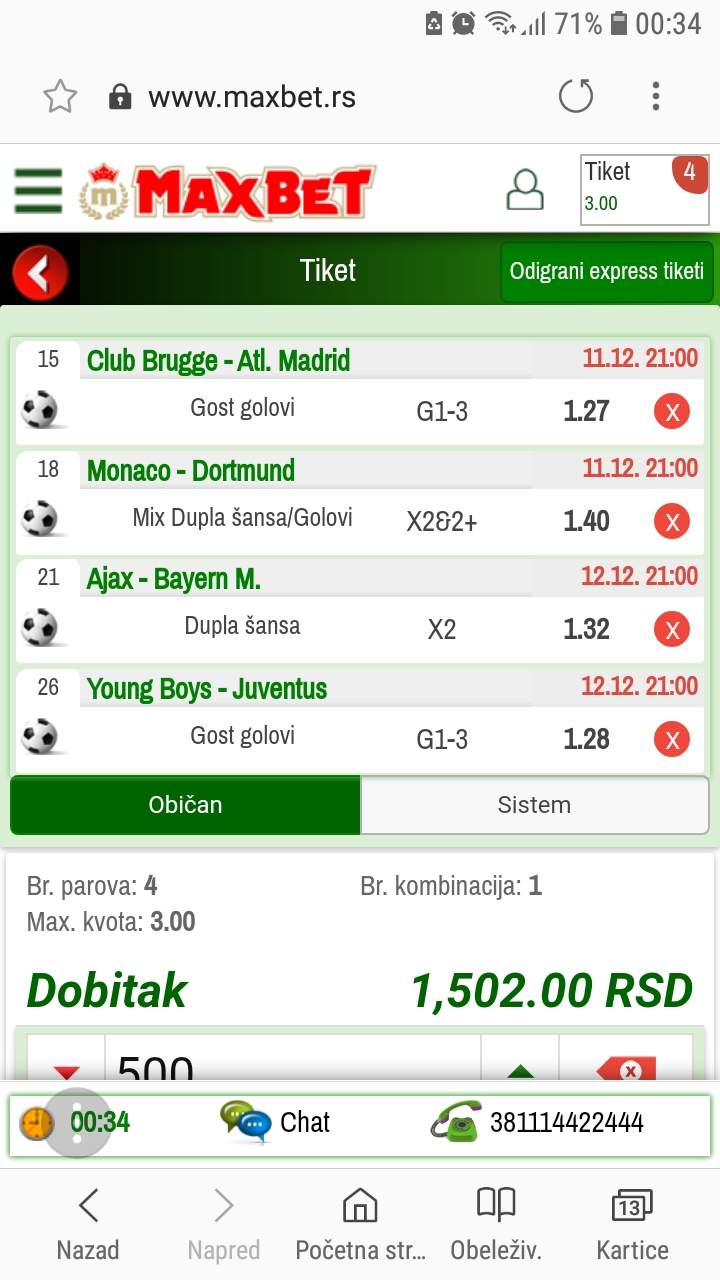Open browser Kartice tabs

[x=632, y=1225]
